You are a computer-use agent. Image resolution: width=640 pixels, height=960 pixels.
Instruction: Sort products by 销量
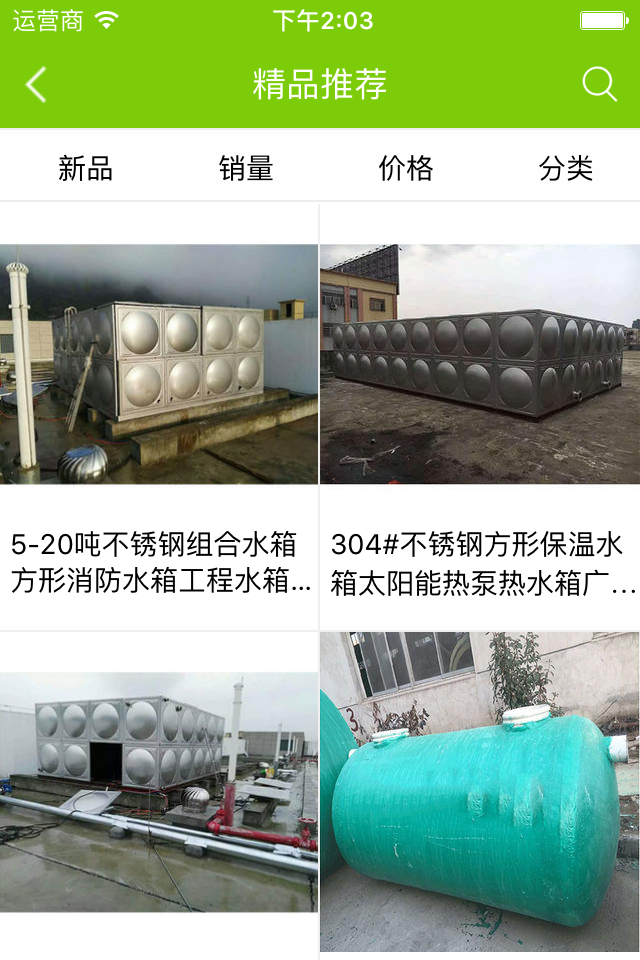click(246, 169)
